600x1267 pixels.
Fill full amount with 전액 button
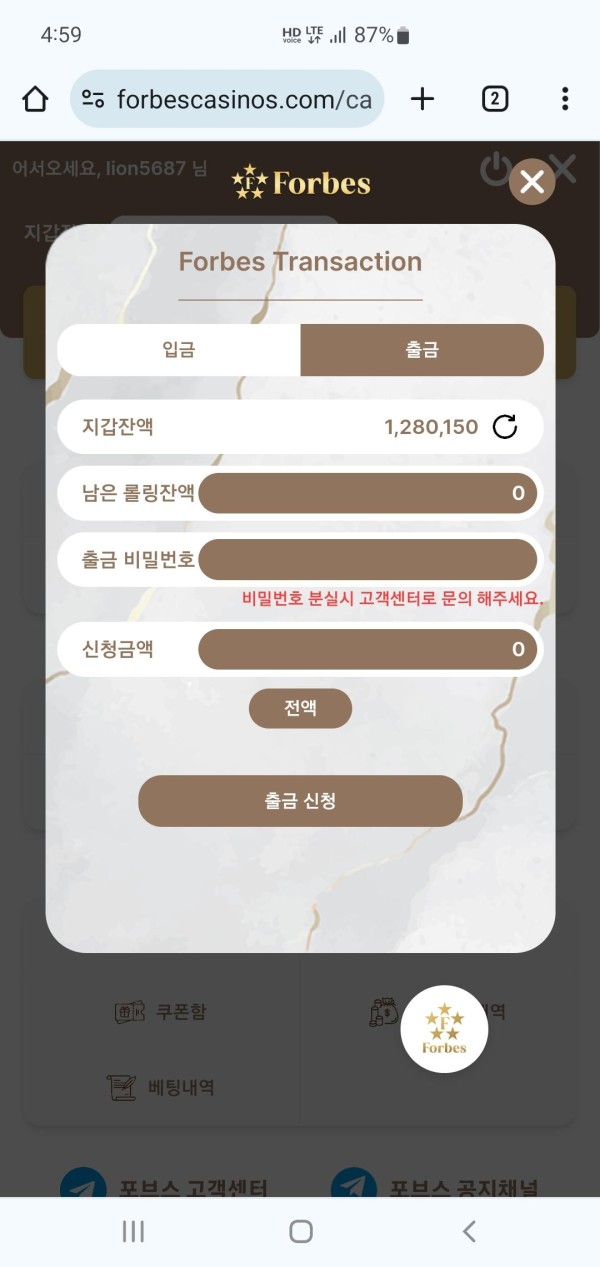click(x=300, y=708)
